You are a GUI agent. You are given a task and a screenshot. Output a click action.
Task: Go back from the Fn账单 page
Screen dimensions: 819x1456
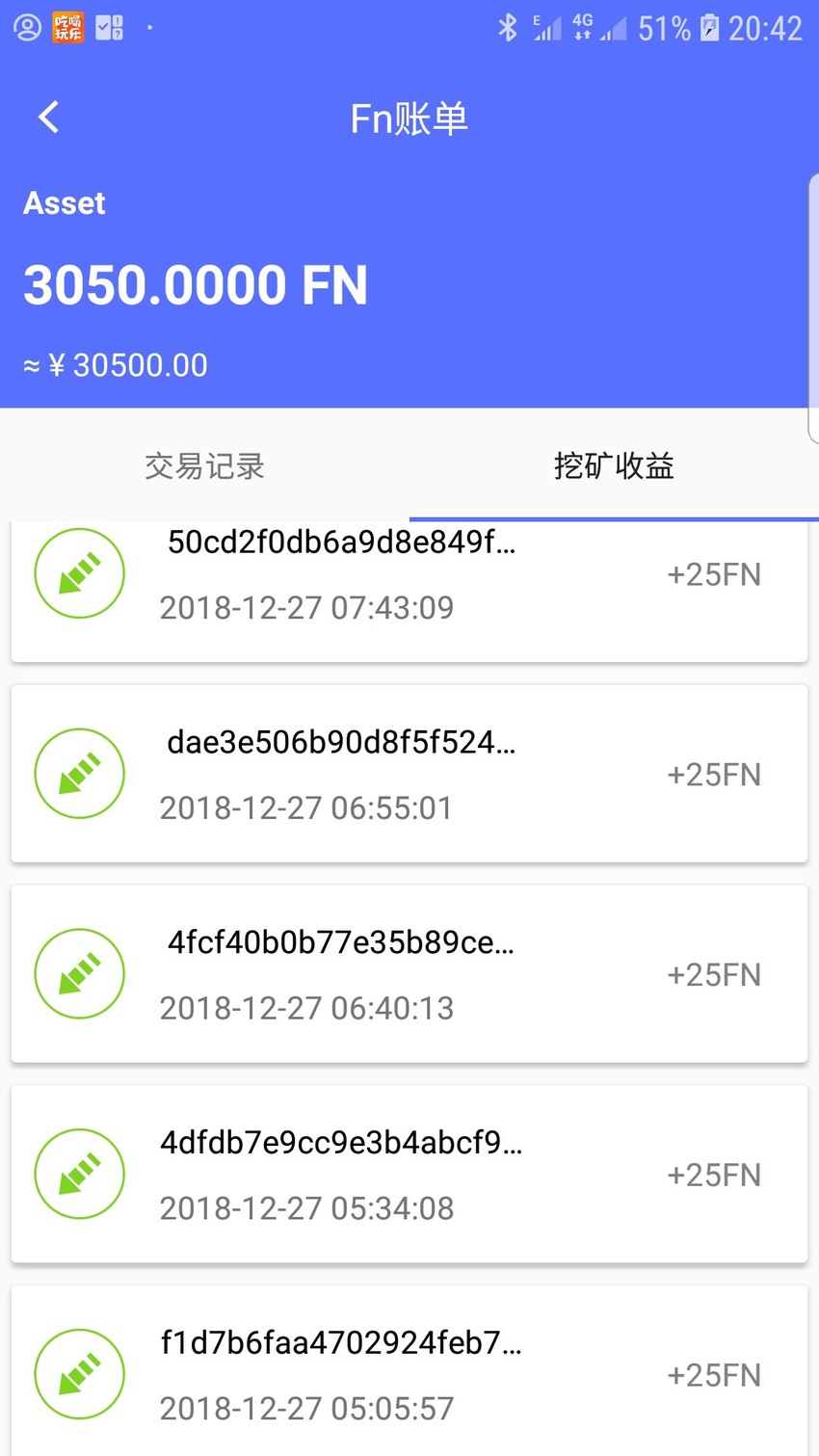pyautogui.click(x=49, y=118)
